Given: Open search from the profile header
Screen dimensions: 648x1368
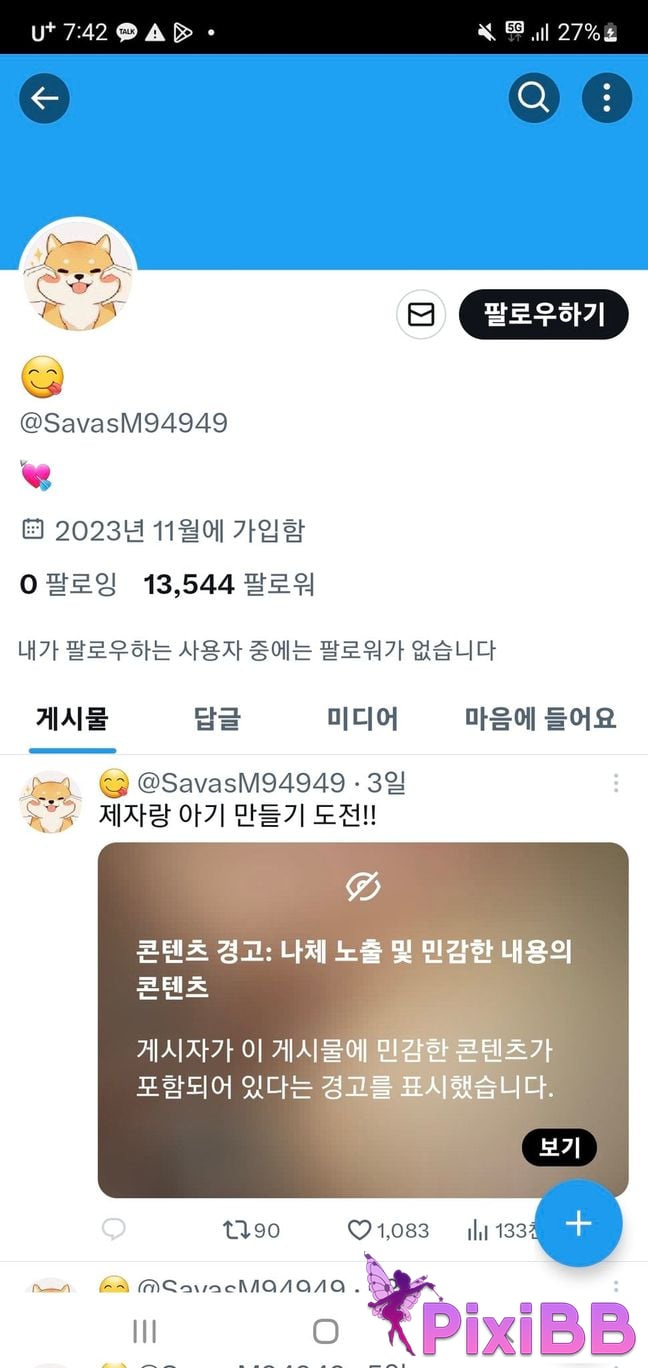Looking at the screenshot, I should (533, 98).
